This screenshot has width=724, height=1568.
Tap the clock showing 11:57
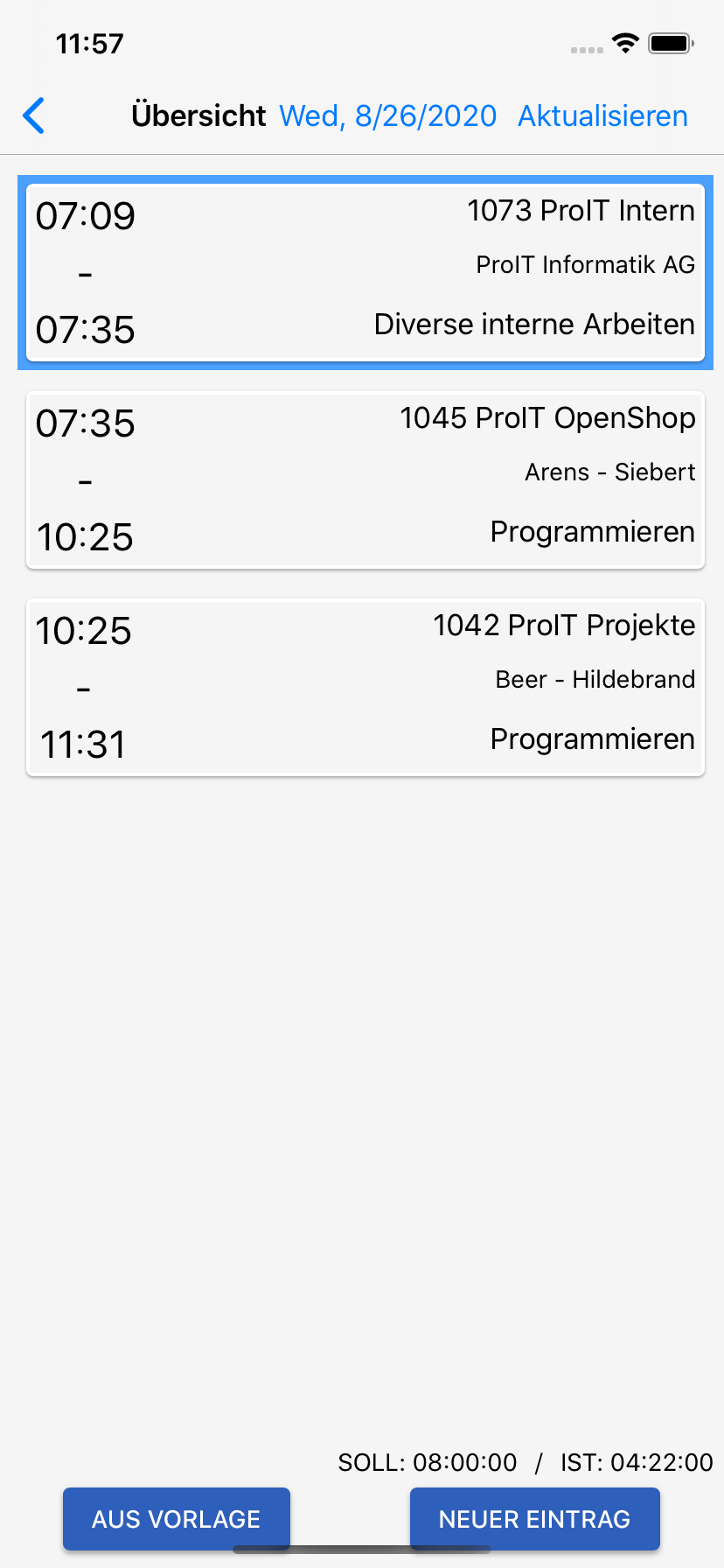click(90, 43)
